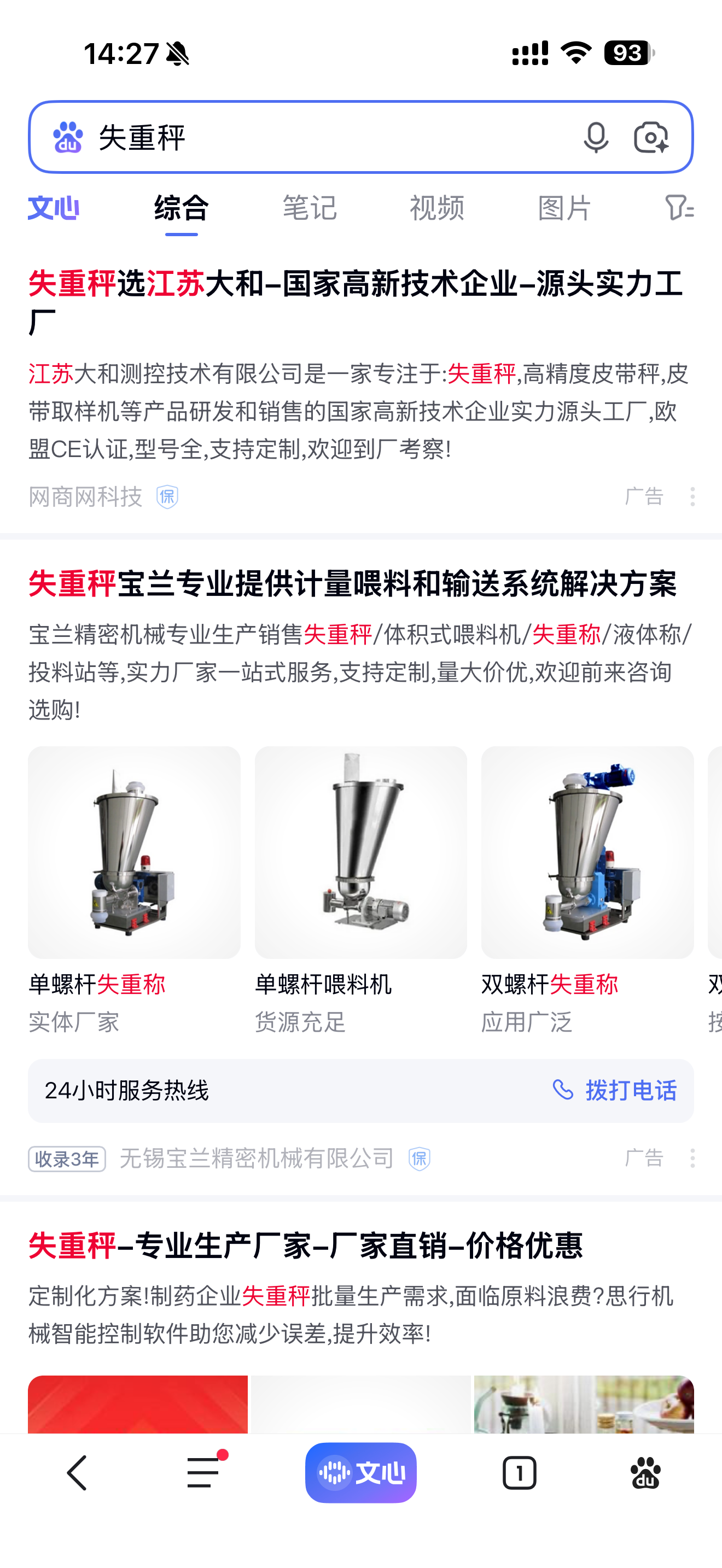
Task: Open the tab switcher showing 1 tab
Action: [x=519, y=1473]
